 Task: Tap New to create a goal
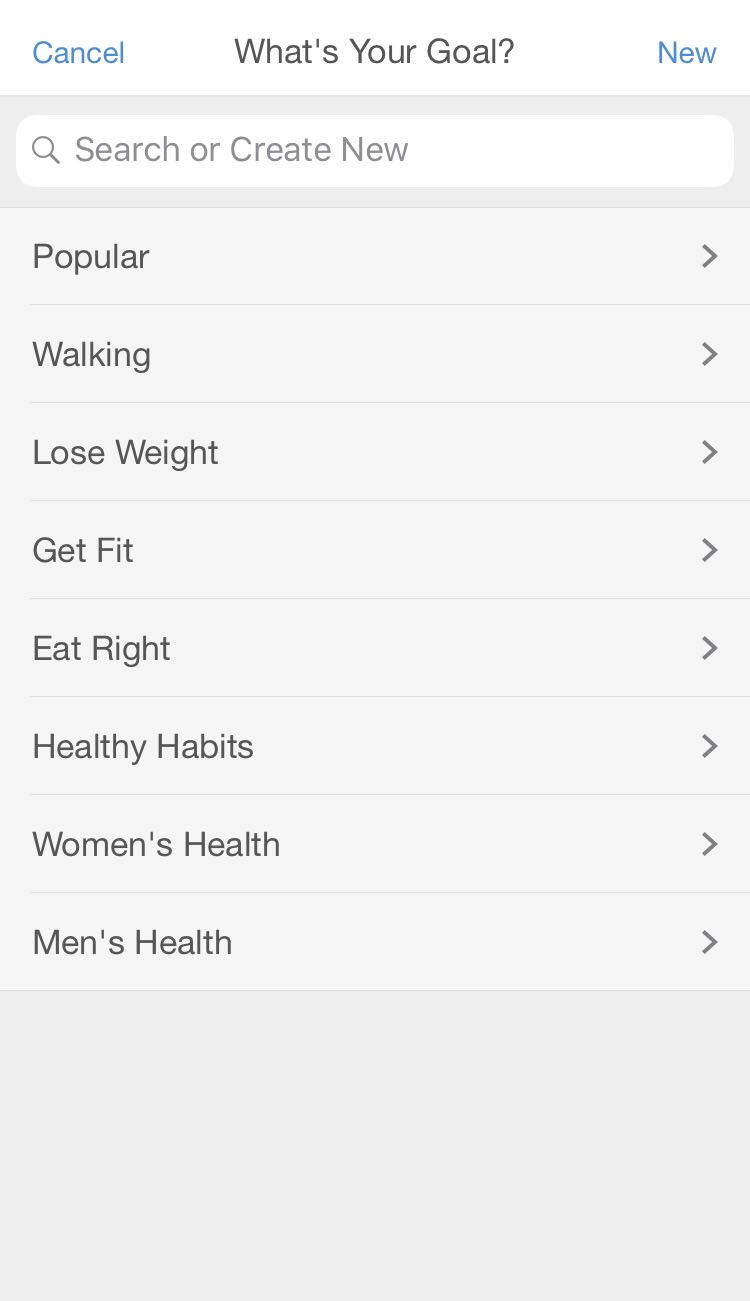pyautogui.click(x=686, y=52)
